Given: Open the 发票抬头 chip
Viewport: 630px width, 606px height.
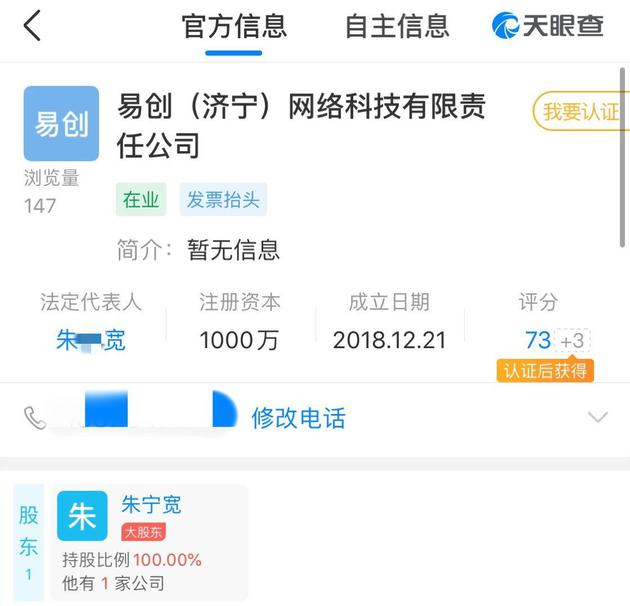Looking at the screenshot, I should click(x=223, y=199).
